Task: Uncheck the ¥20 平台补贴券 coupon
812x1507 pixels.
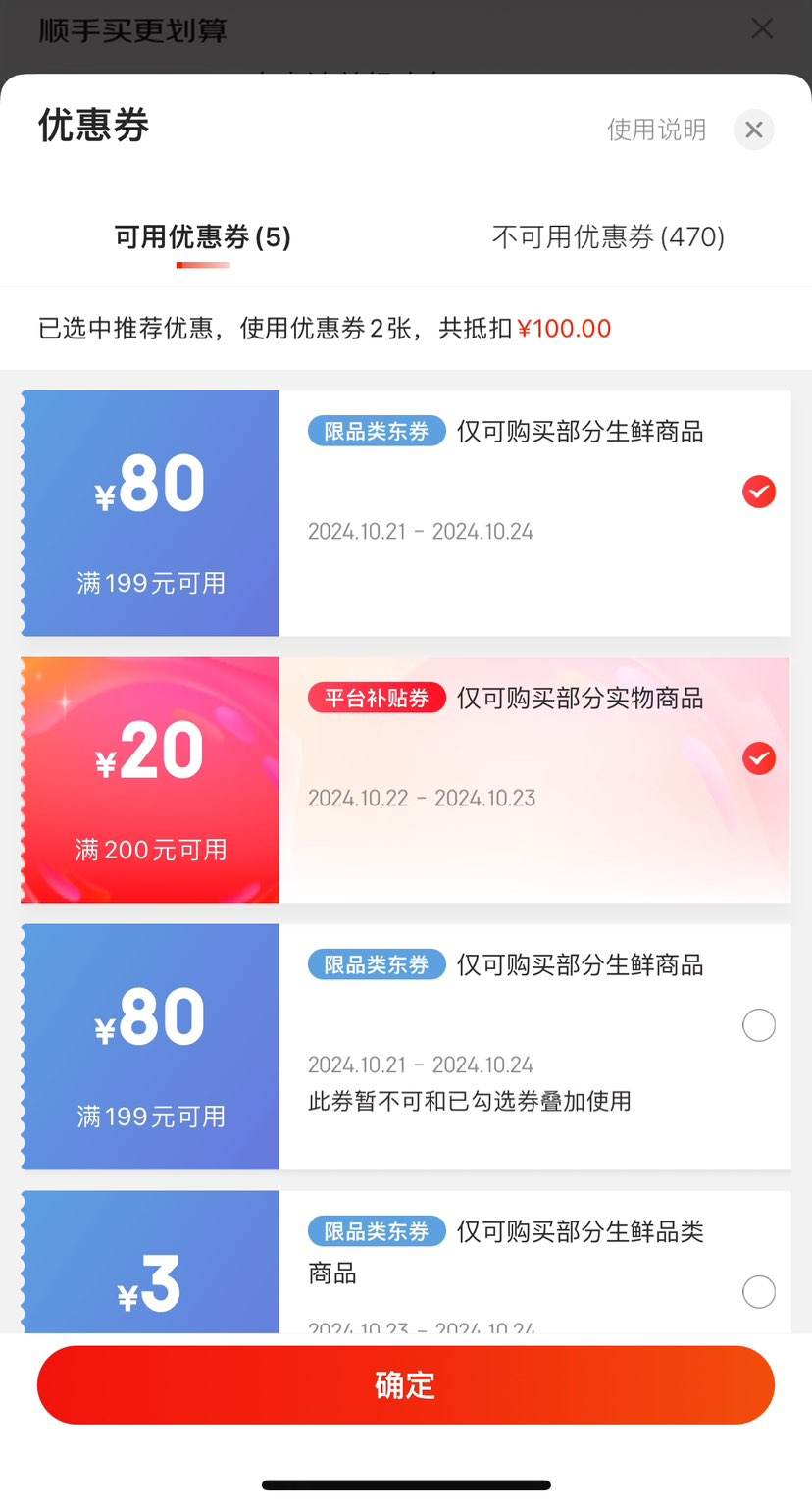Action: coord(758,758)
